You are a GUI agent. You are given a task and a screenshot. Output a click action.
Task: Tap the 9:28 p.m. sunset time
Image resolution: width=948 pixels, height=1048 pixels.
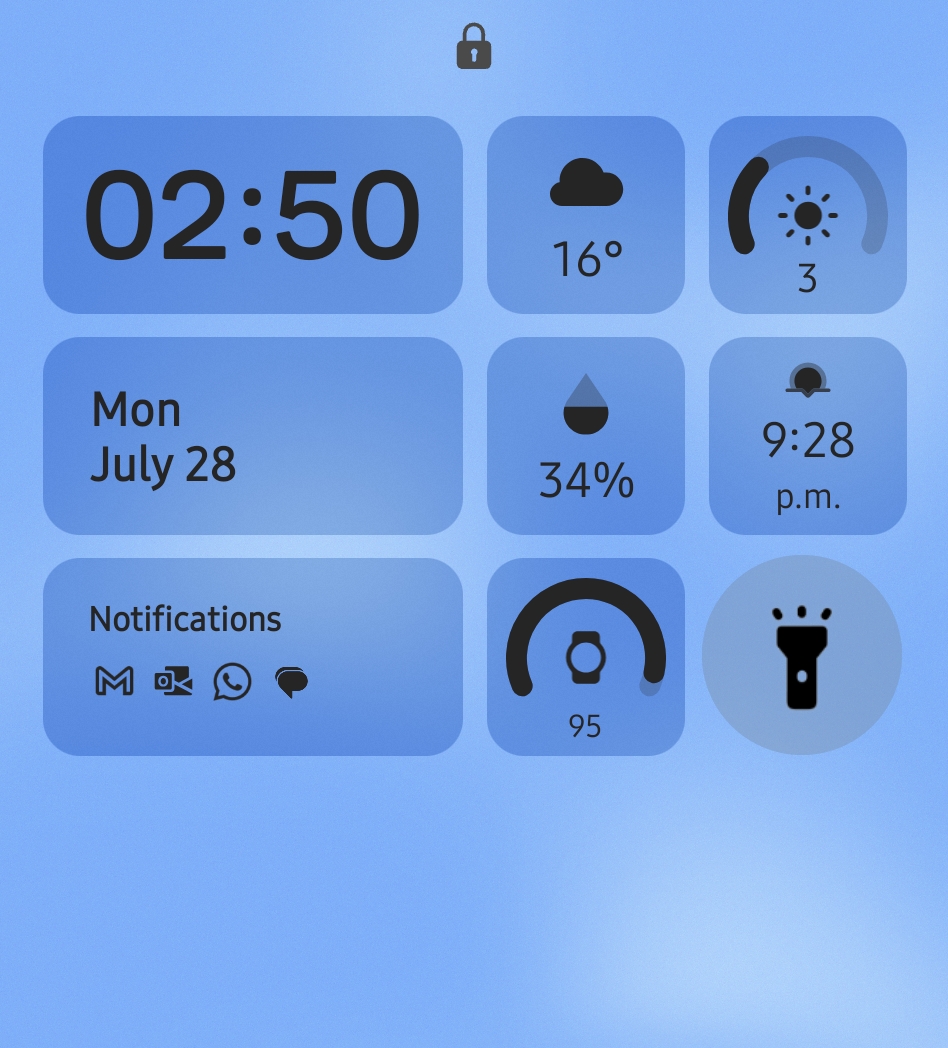(x=807, y=441)
